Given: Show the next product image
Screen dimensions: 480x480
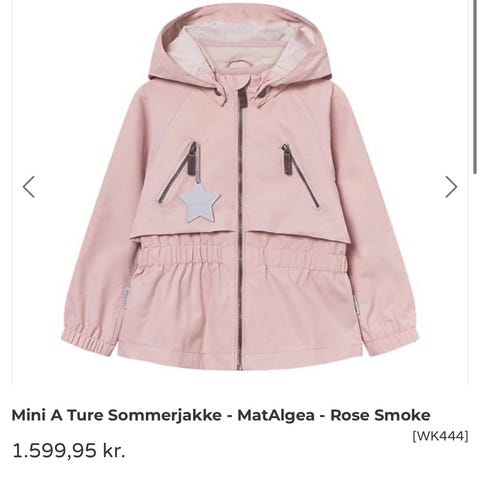Looking at the screenshot, I should [451, 187].
